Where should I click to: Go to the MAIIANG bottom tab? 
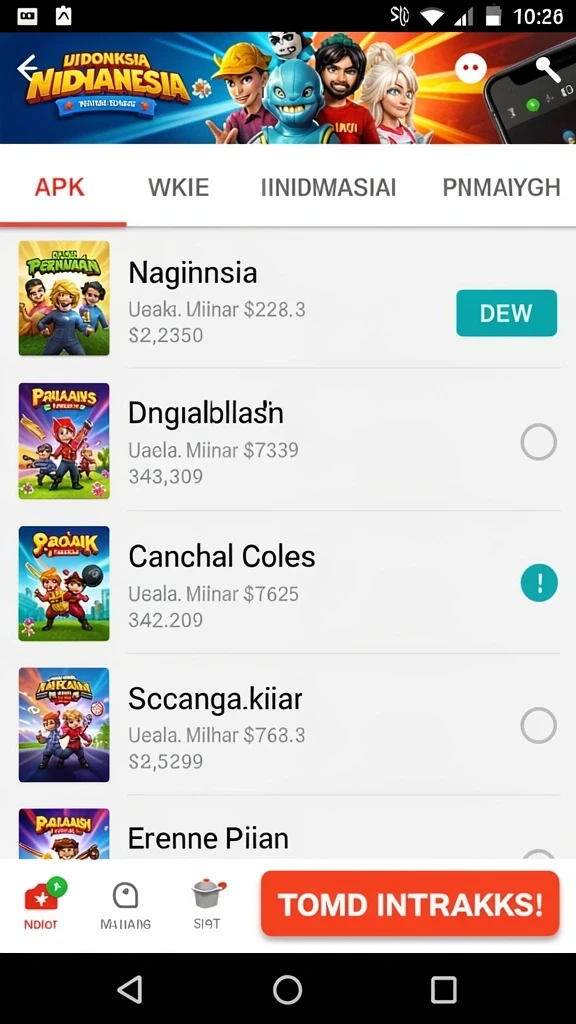pyautogui.click(x=125, y=904)
